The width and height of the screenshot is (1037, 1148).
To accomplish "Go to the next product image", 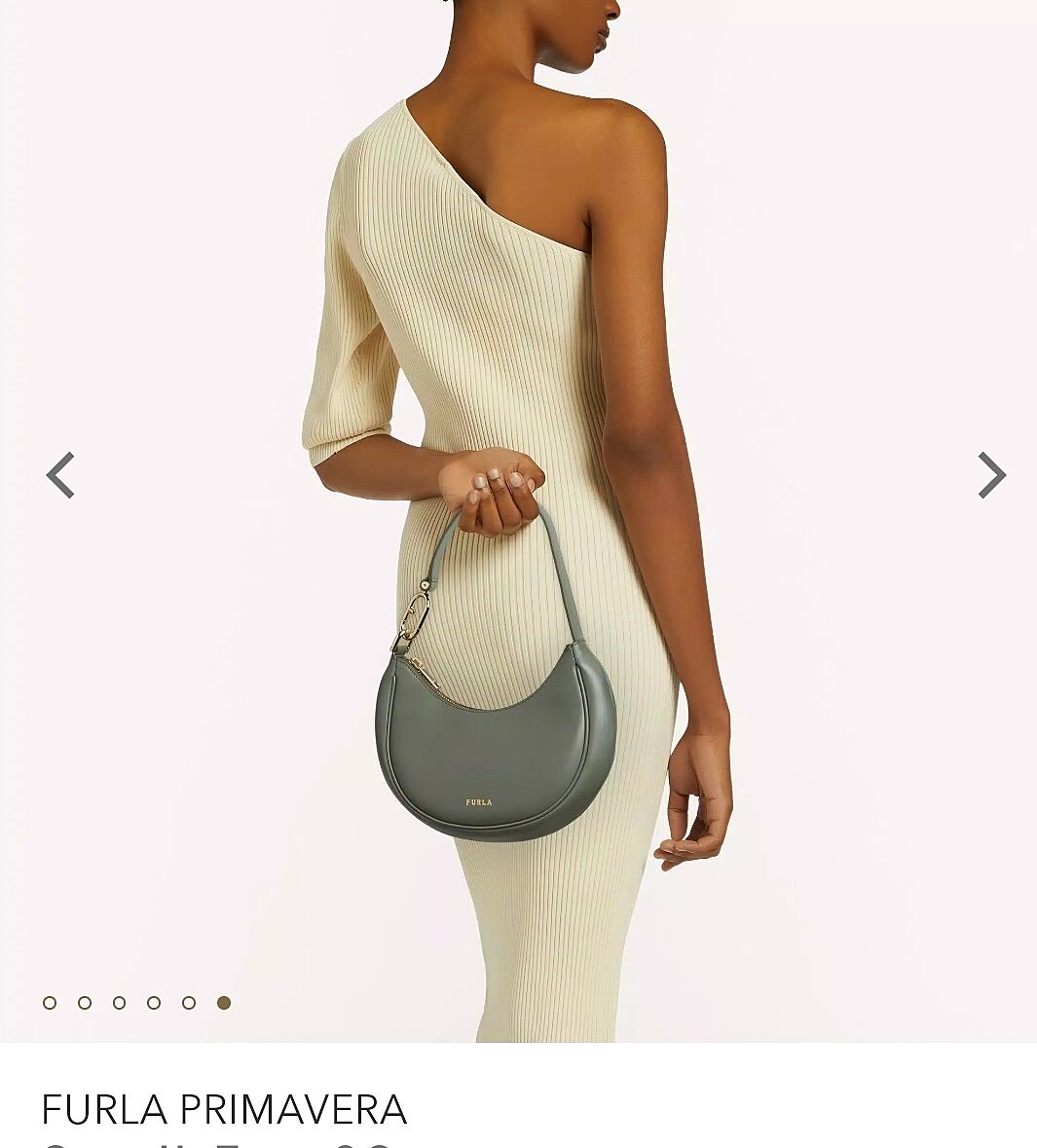I will (991, 475).
